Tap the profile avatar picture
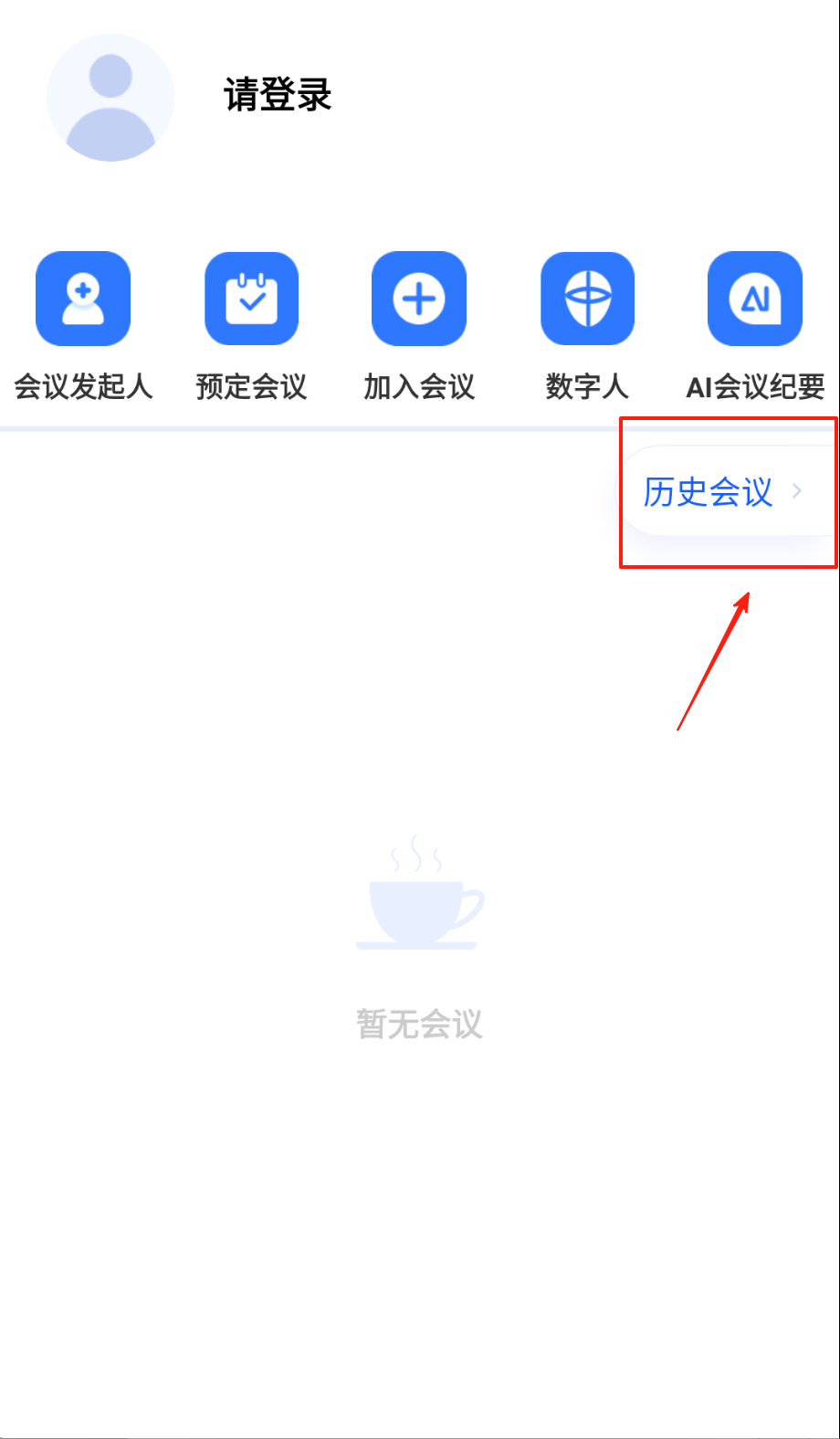 tap(110, 98)
